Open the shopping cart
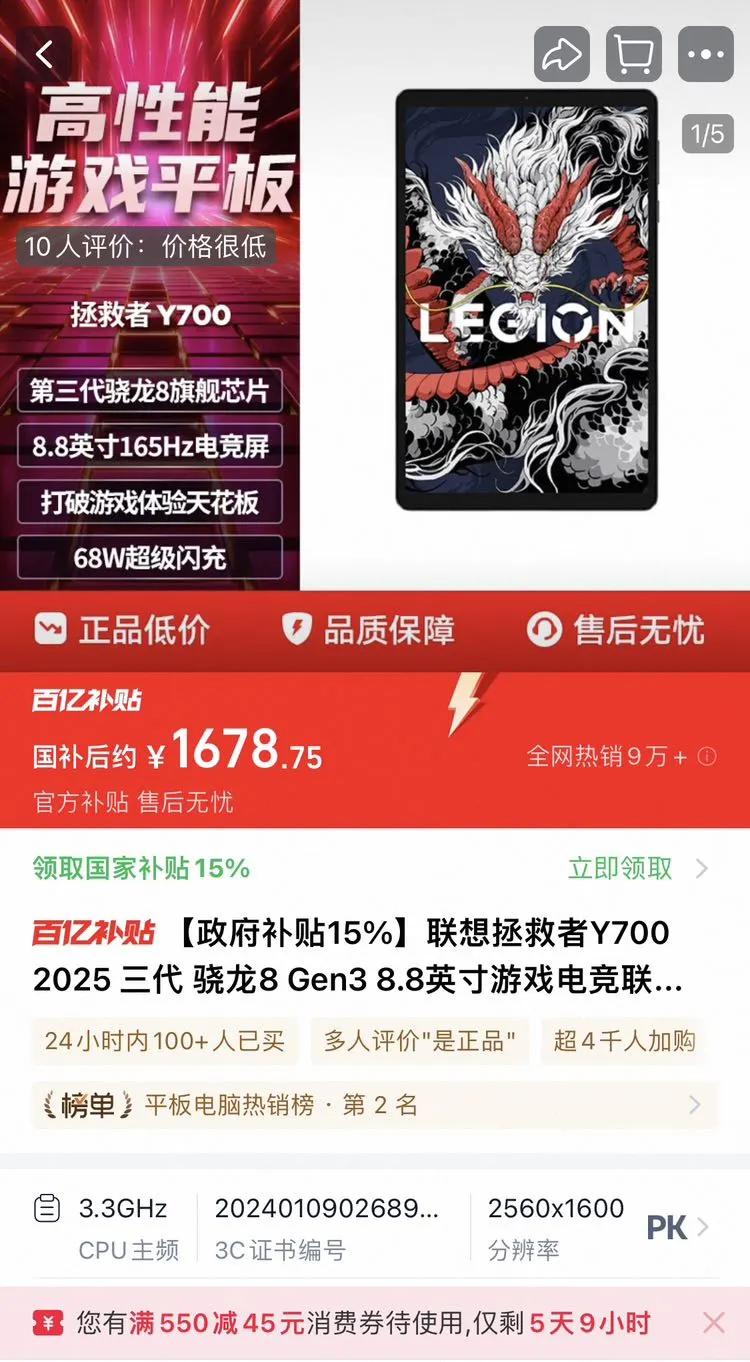750x1362 pixels. [634, 54]
